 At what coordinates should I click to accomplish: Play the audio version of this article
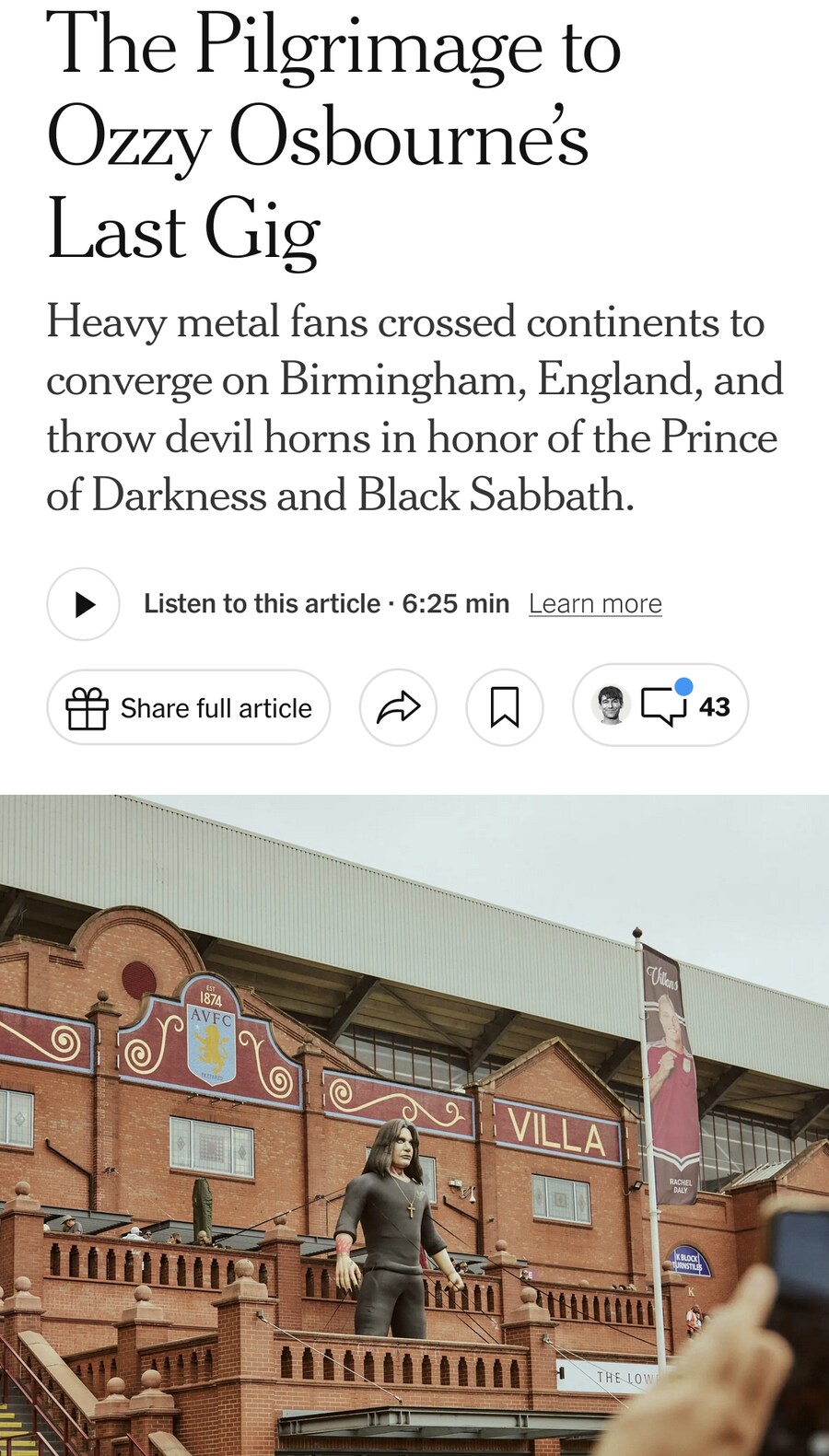pyautogui.click(x=83, y=604)
